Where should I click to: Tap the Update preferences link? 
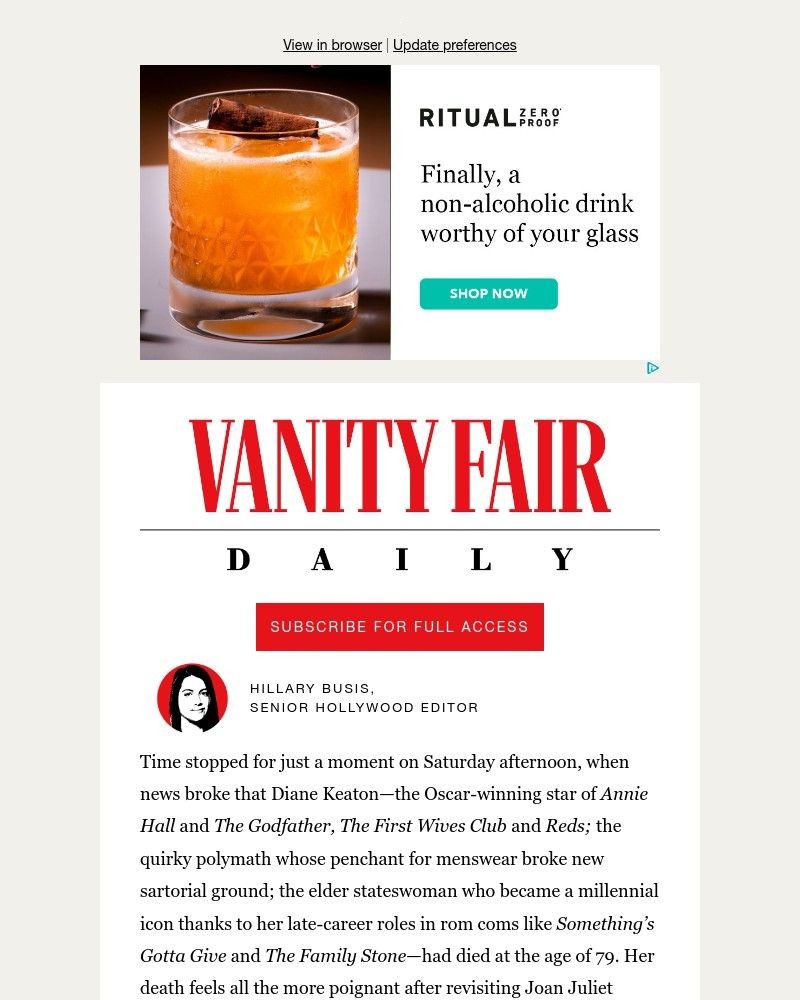point(454,45)
